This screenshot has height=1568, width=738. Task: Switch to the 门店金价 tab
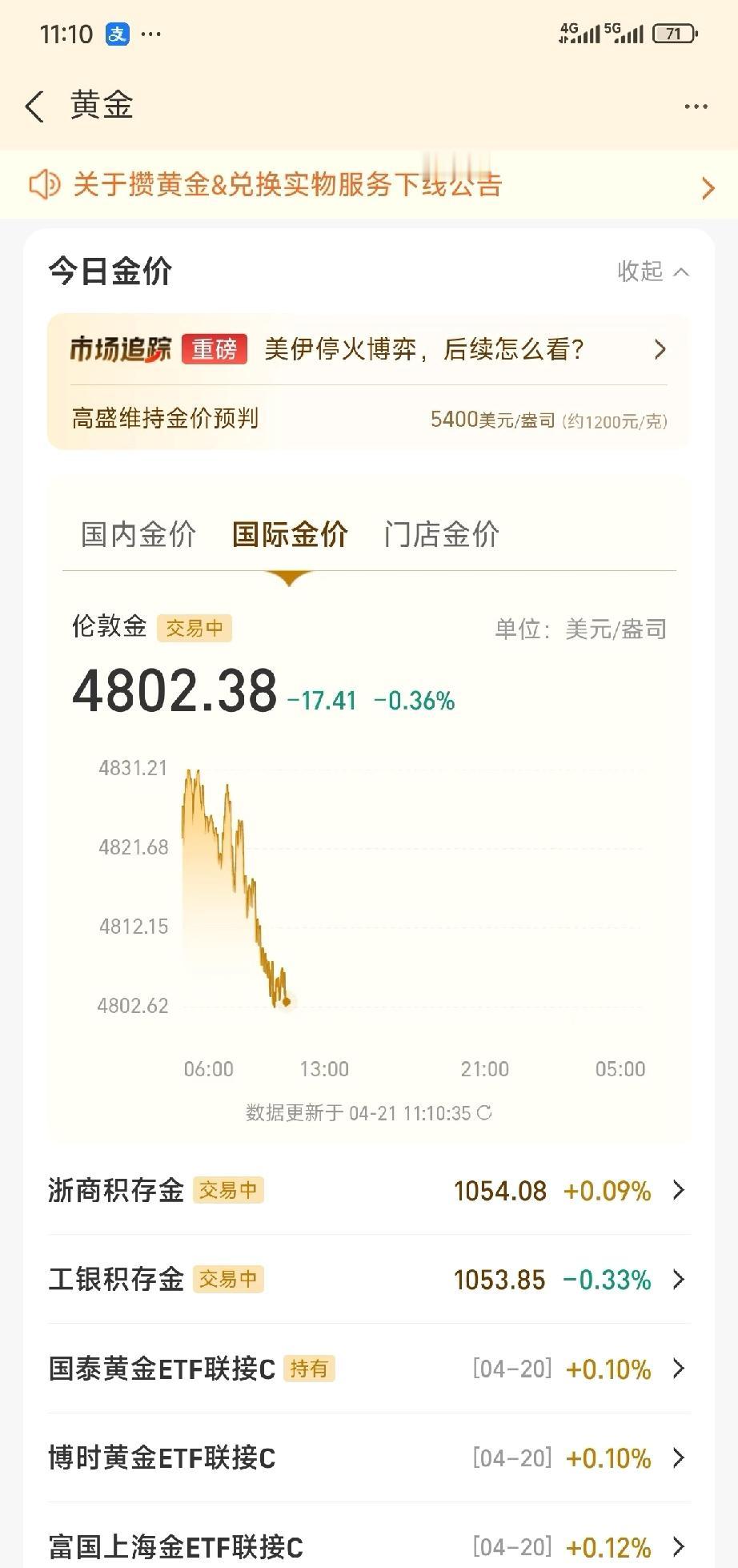click(x=441, y=533)
